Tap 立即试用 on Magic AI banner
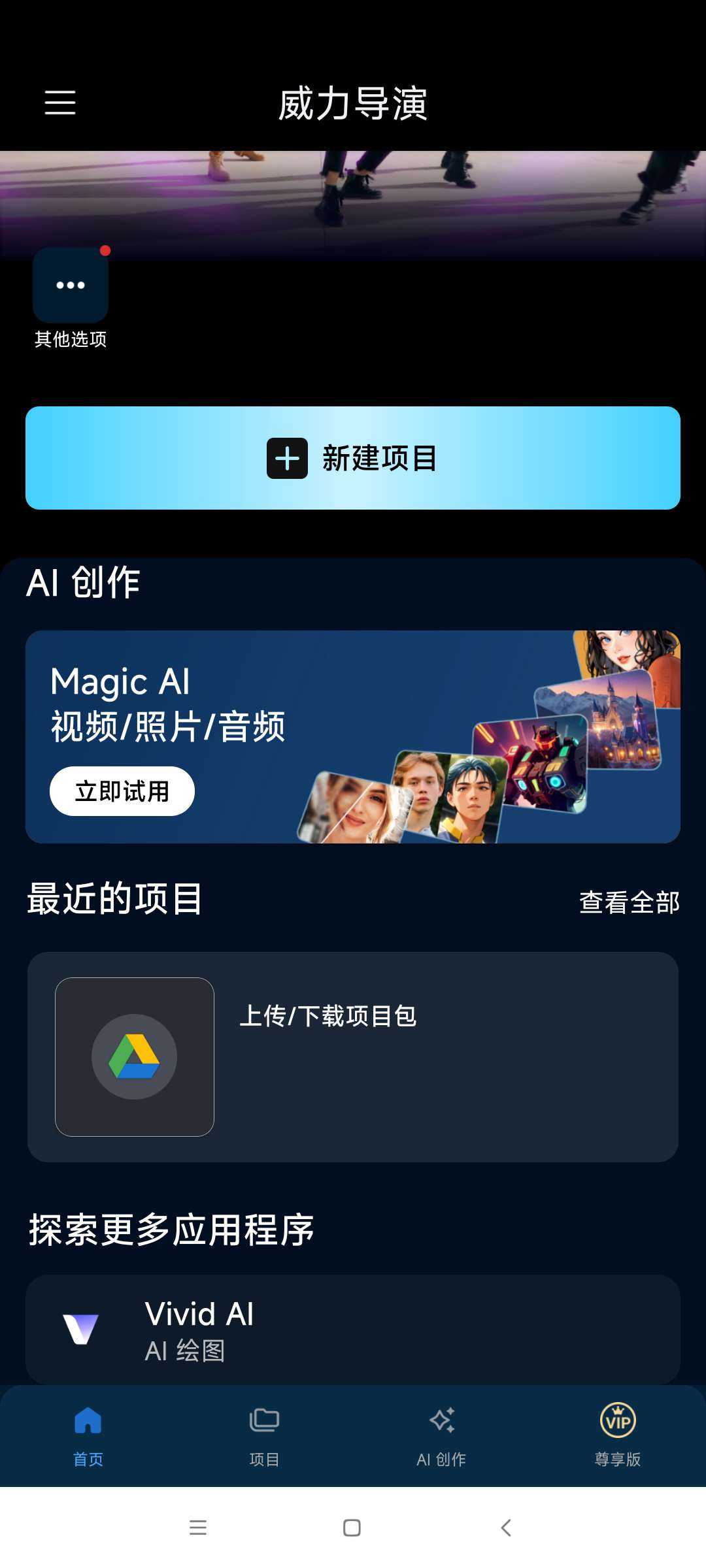 tap(122, 791)
